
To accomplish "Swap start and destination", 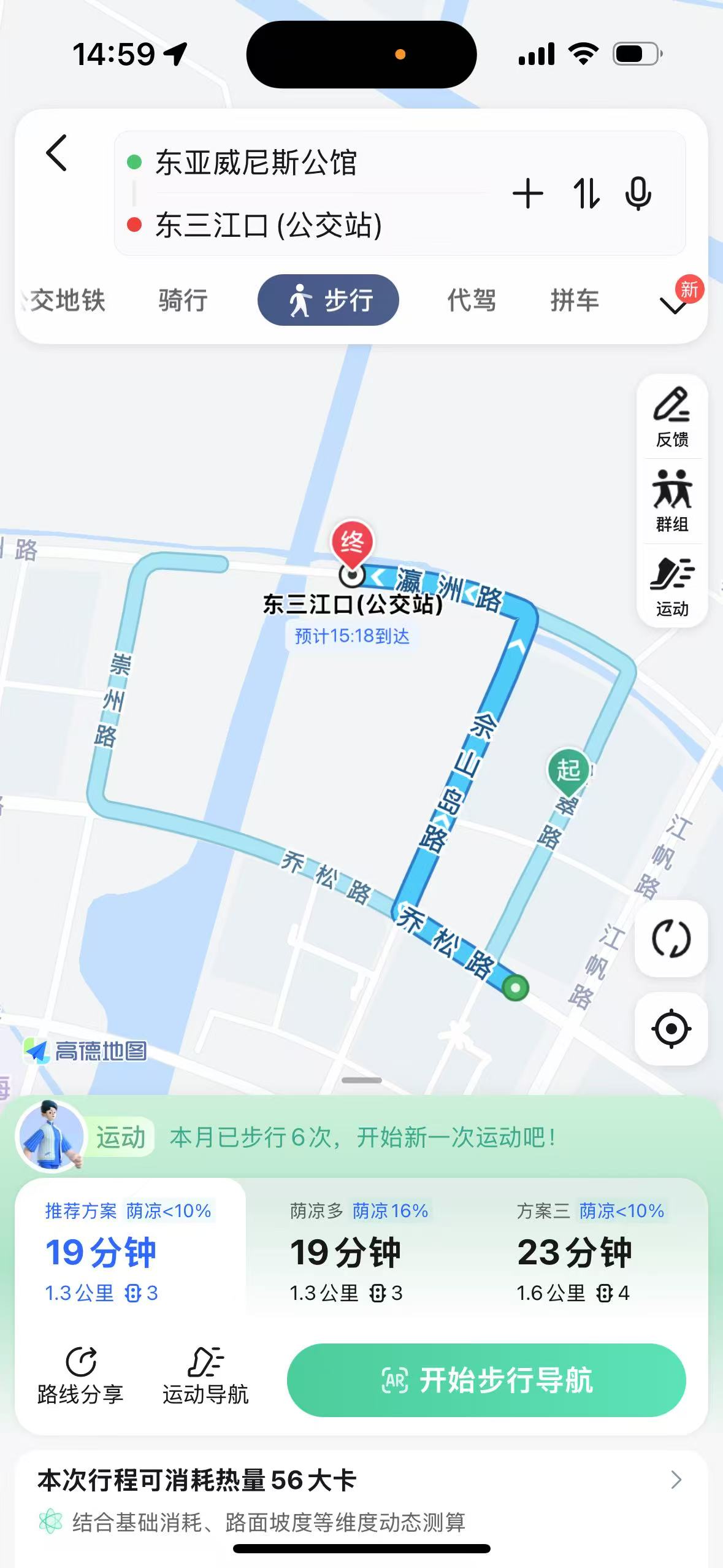I will tap(586, 194).
